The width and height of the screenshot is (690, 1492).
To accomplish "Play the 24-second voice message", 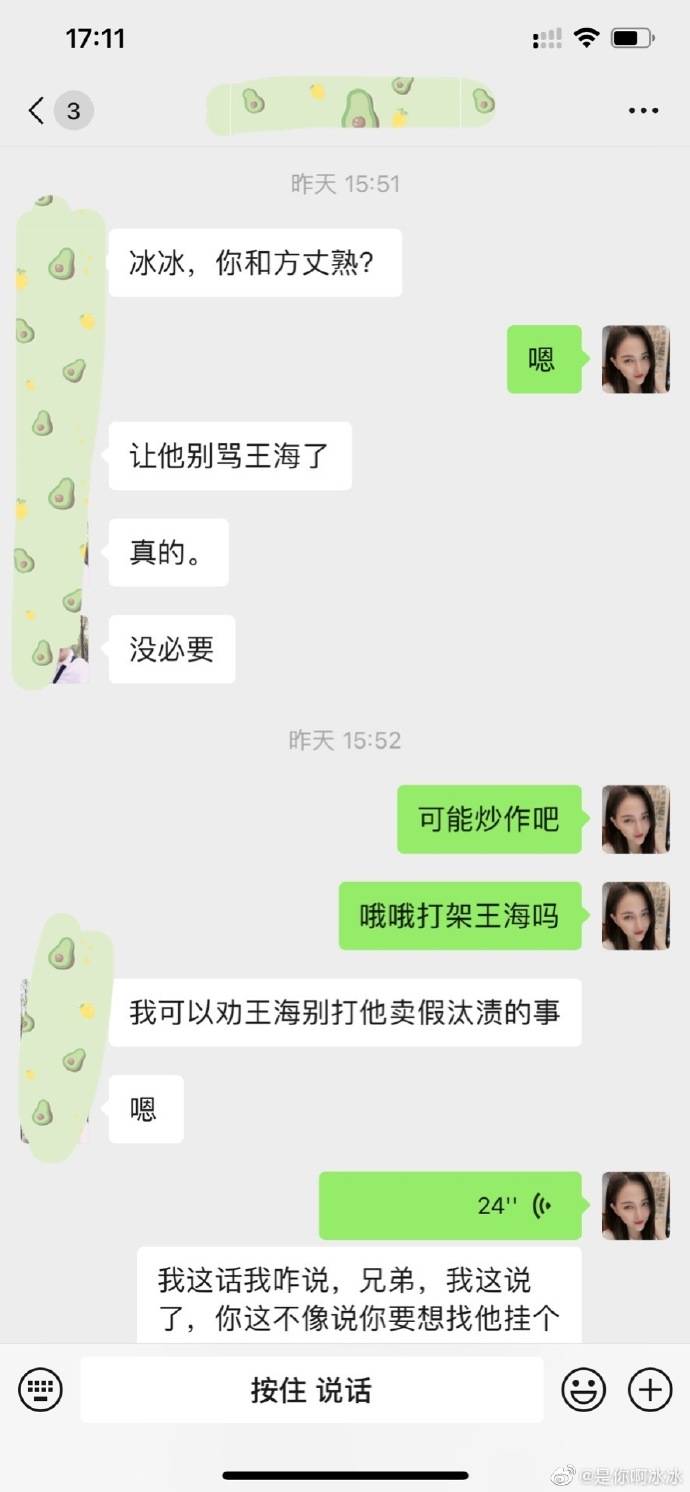I will [450, 1205].
